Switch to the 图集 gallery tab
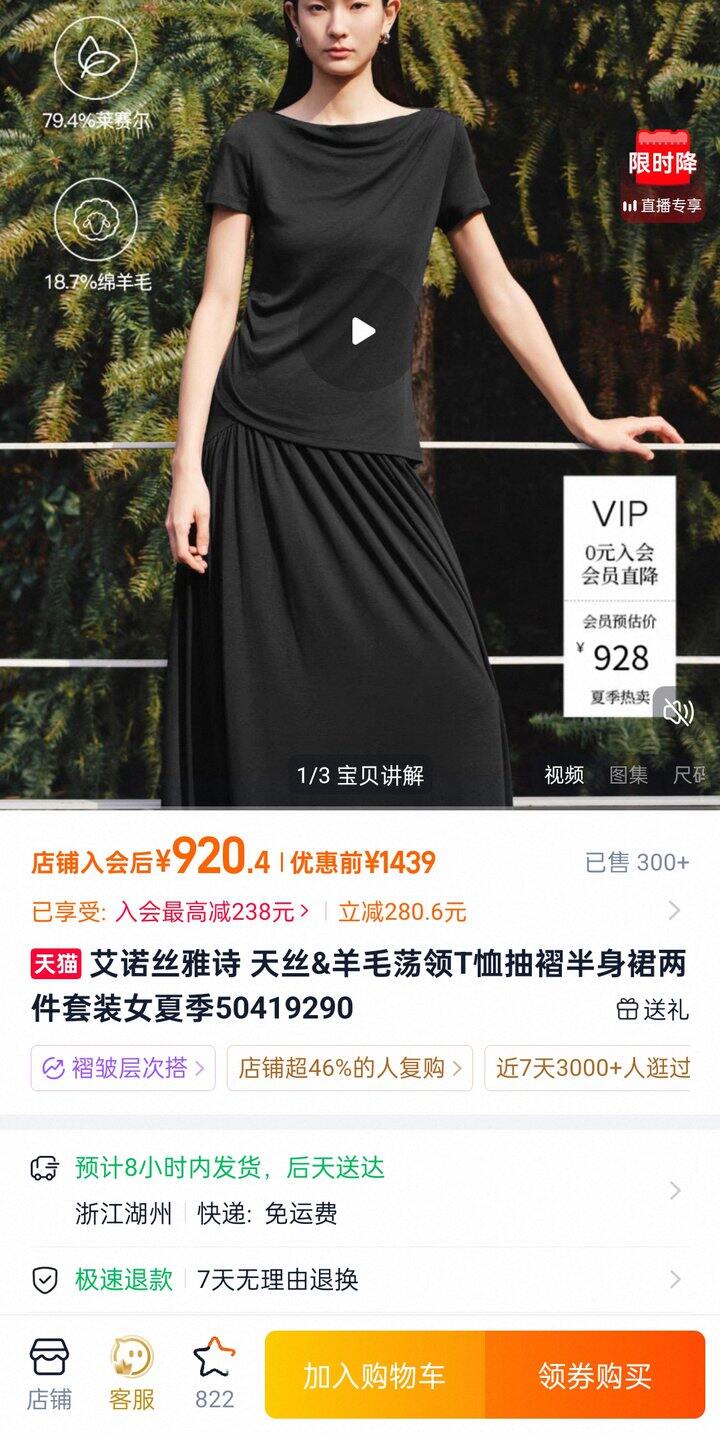Image resolution: width=720 pixels, height=1434 pixels. pos(629,775)
